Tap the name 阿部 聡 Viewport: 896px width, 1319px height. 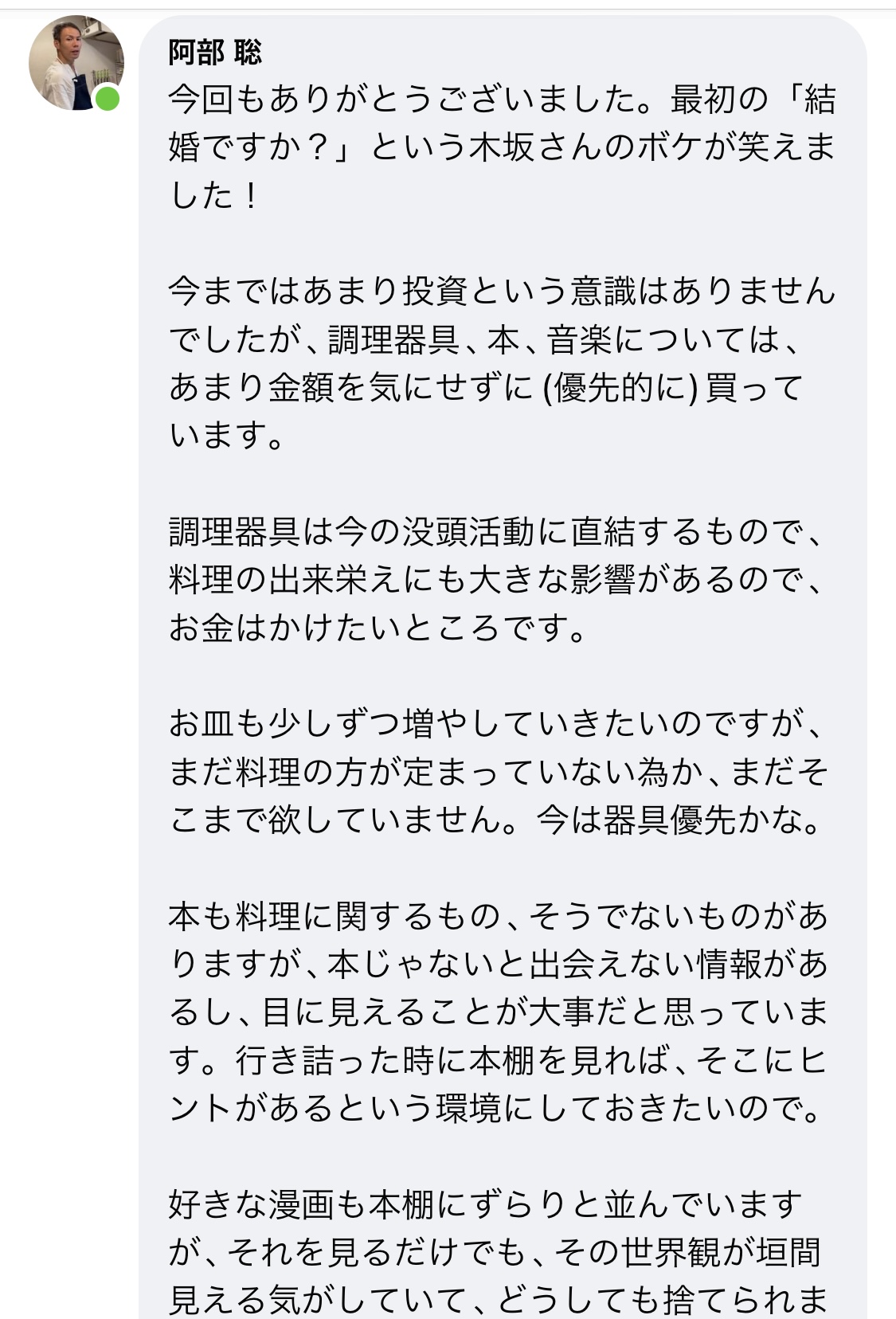[x=214, y=53]
